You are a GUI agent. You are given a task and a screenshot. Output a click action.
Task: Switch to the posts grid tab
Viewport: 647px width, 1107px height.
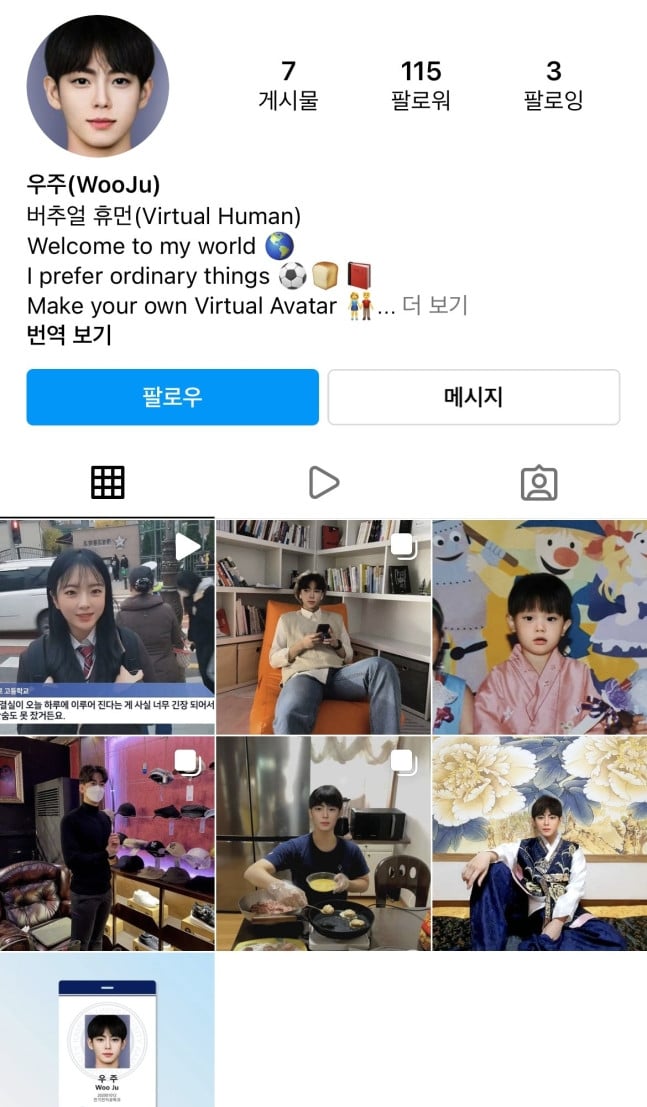pos(107,482)
